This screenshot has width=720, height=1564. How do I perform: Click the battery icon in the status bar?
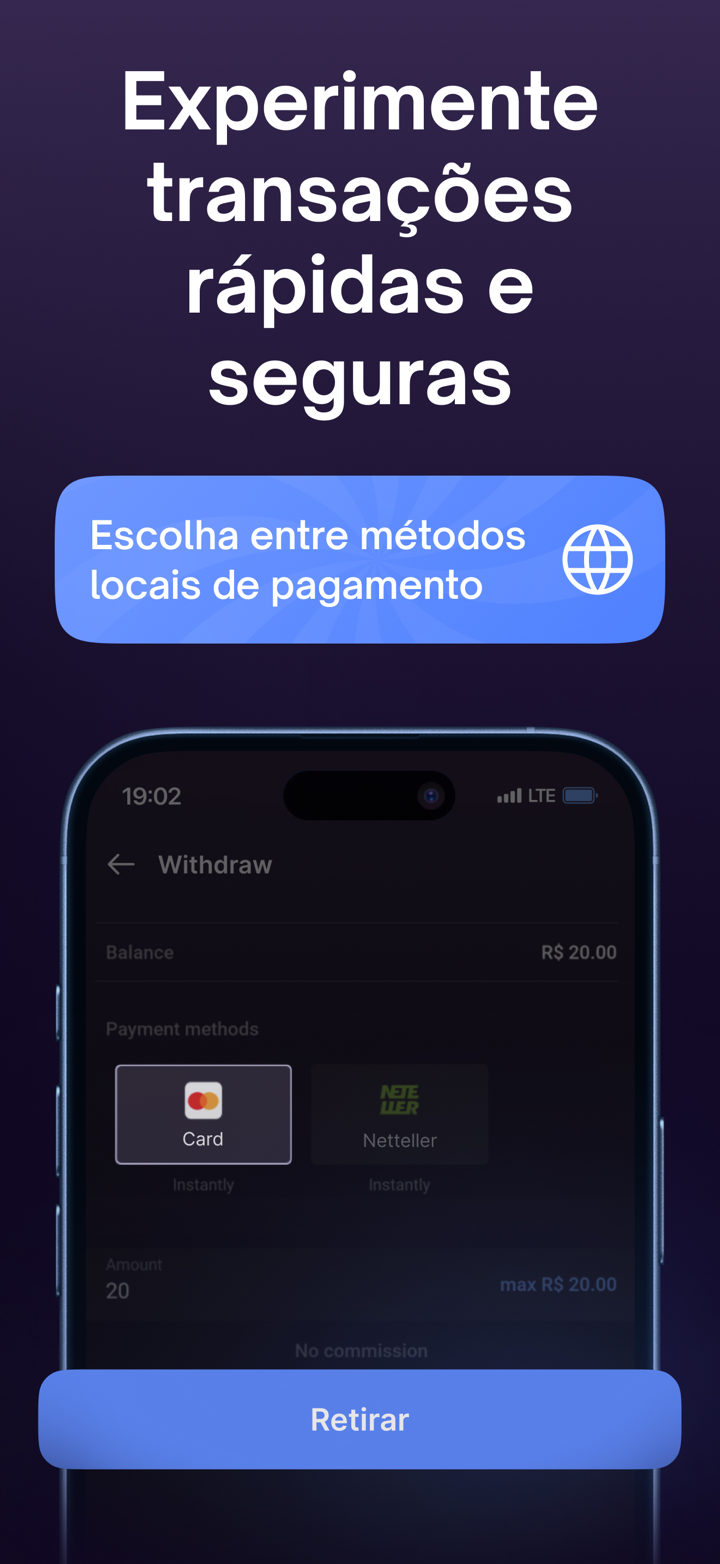[x=577, y=795]
